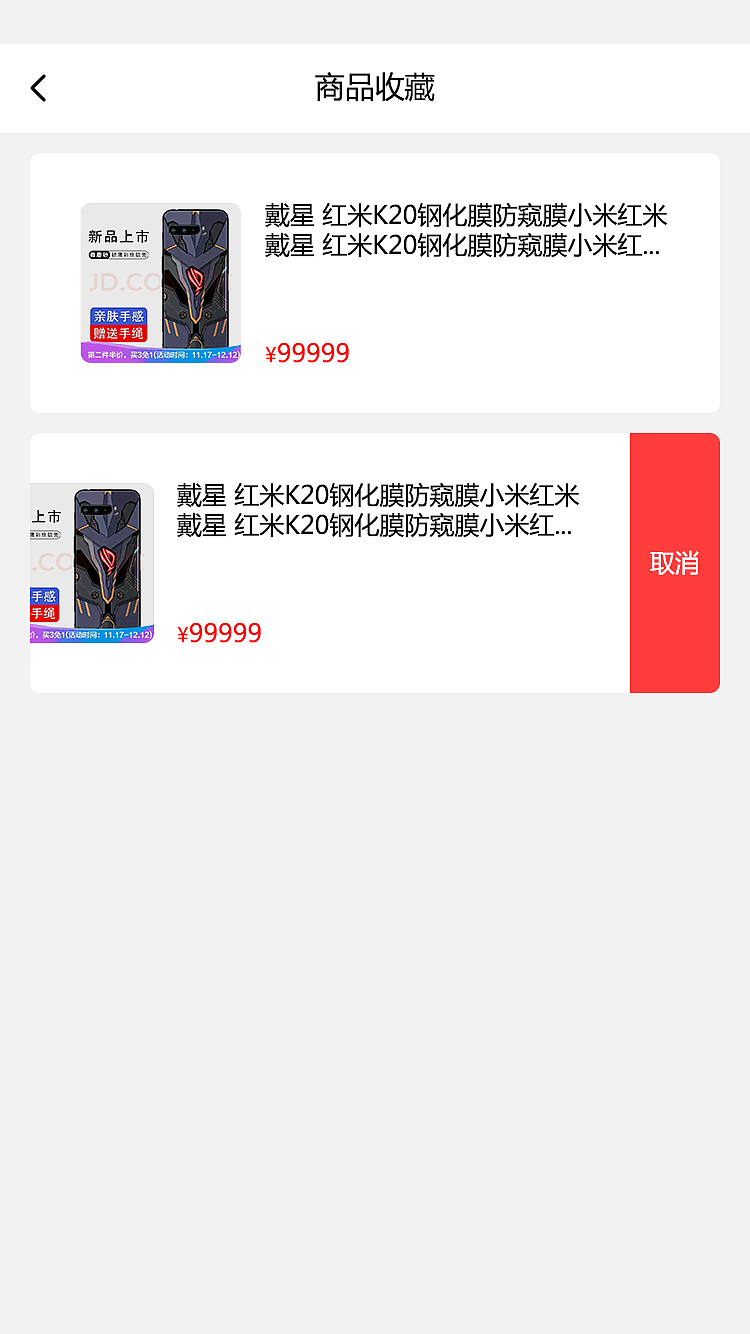This screenshot has width=750, height=1334.
Task: Click the first favorite card background
Action: coord(375,282)
